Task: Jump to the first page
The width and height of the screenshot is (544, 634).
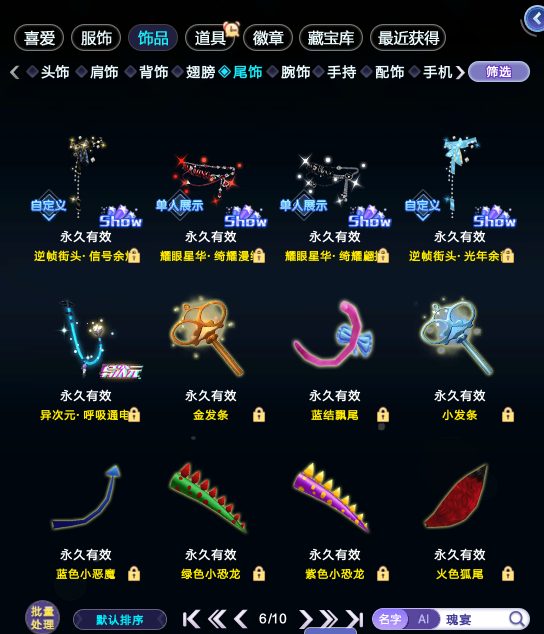Action: 191,619
